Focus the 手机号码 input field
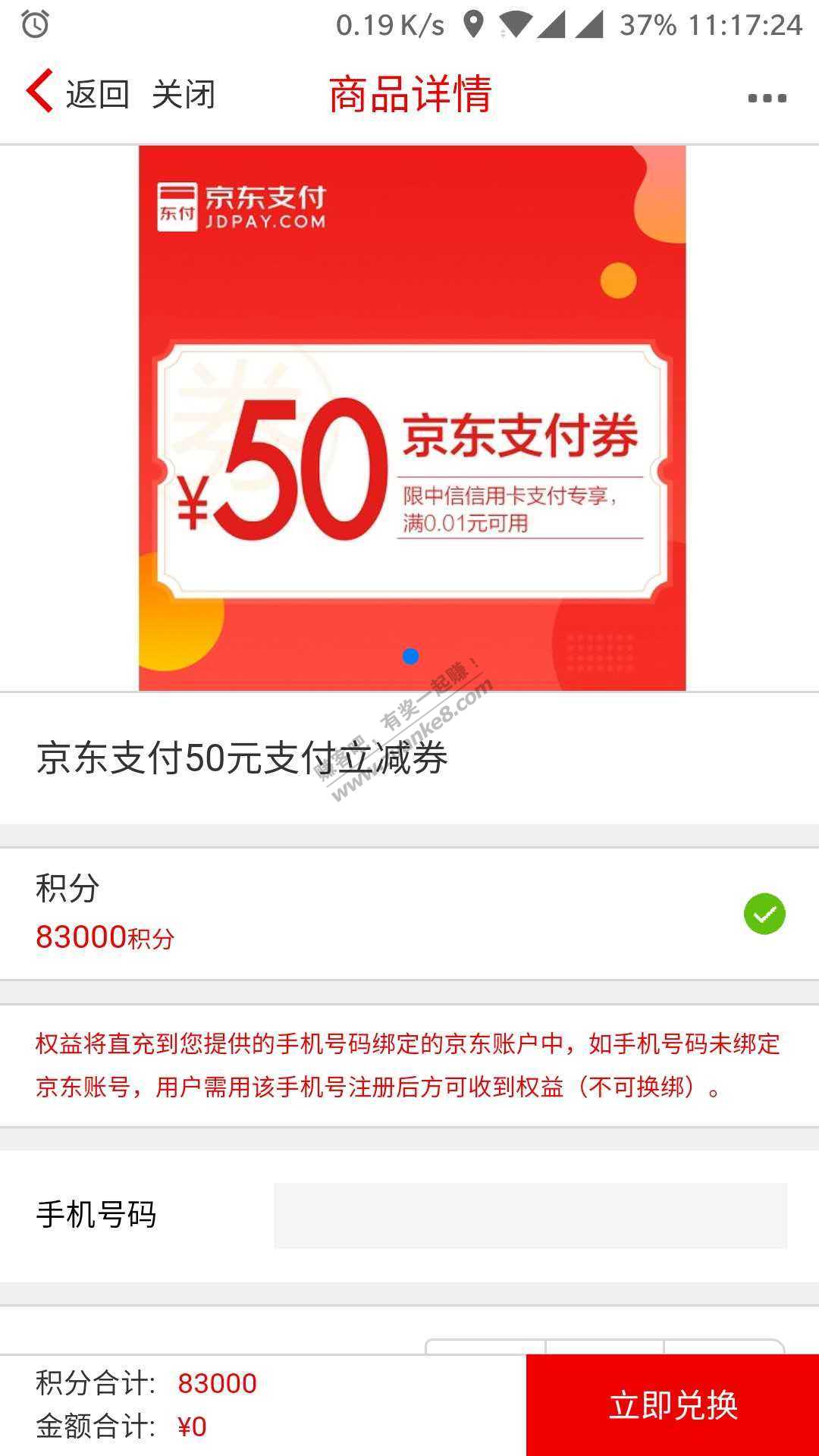This screenshot has height=1456, width=819. 530,1216
